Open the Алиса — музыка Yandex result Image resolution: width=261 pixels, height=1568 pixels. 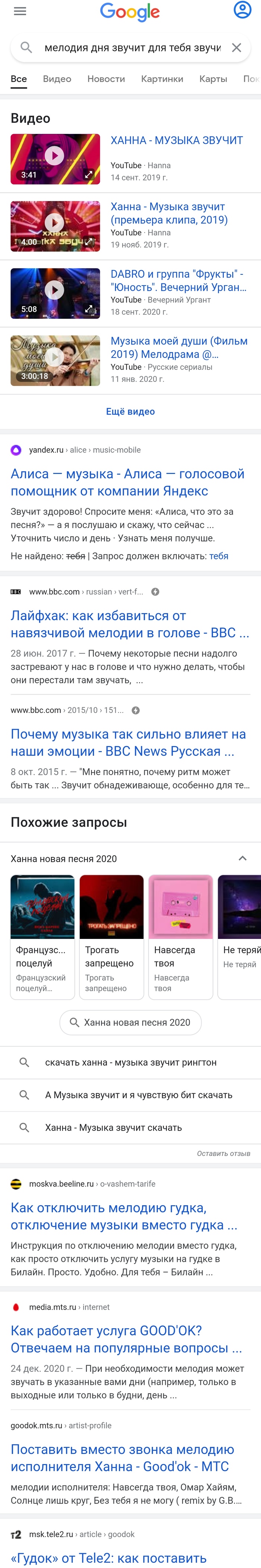point(127,482)
